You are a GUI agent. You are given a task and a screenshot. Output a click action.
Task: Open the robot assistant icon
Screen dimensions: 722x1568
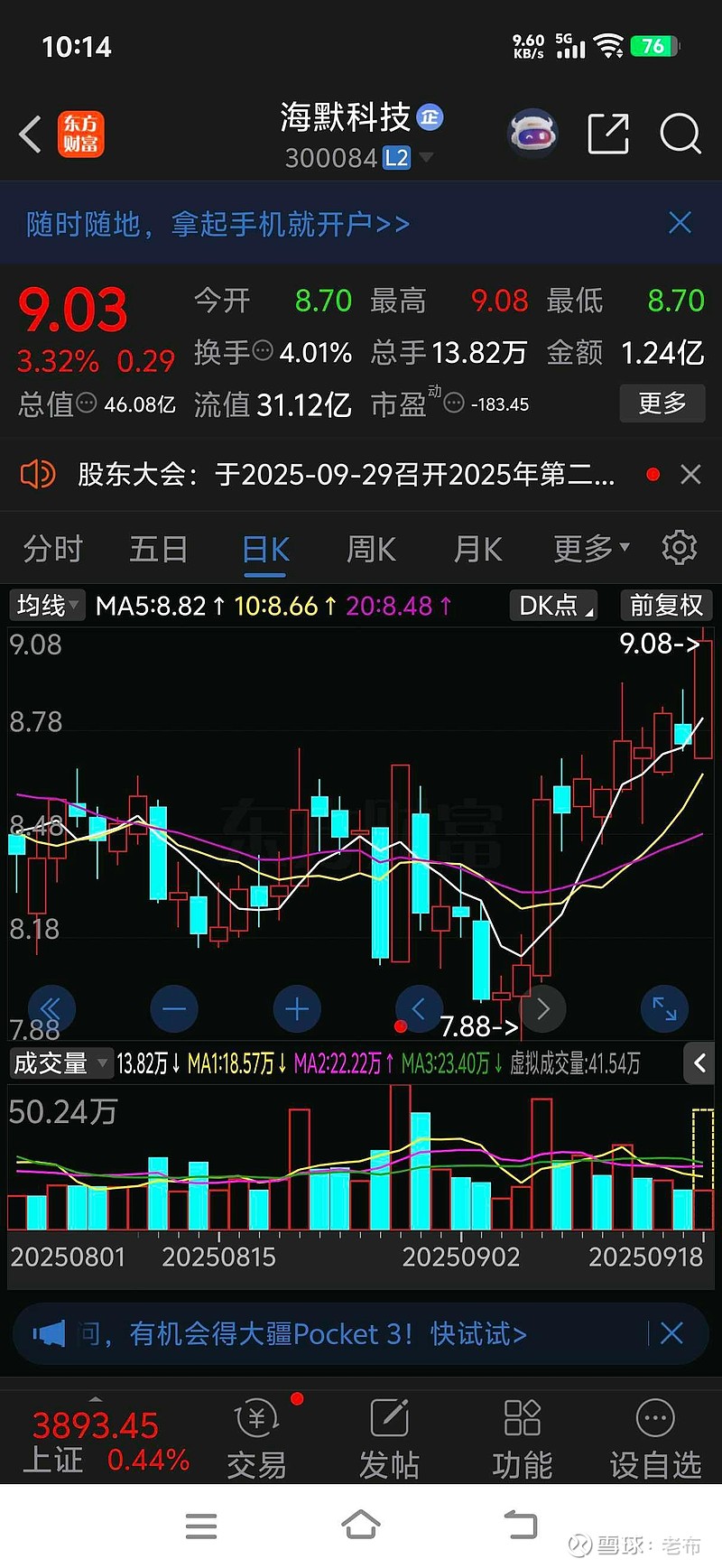tap(533, 135)
